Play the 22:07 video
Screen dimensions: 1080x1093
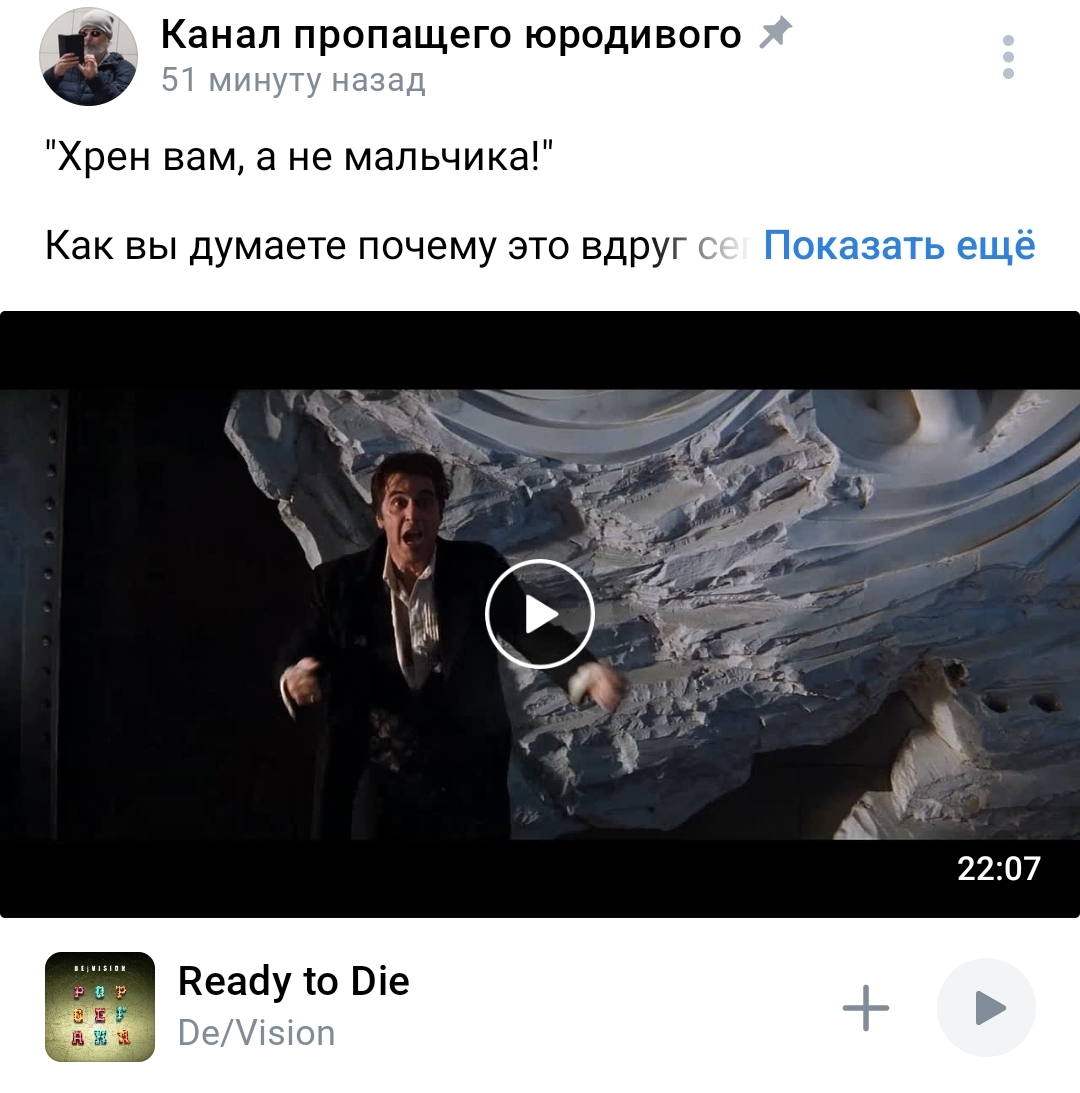coord(540,614)
